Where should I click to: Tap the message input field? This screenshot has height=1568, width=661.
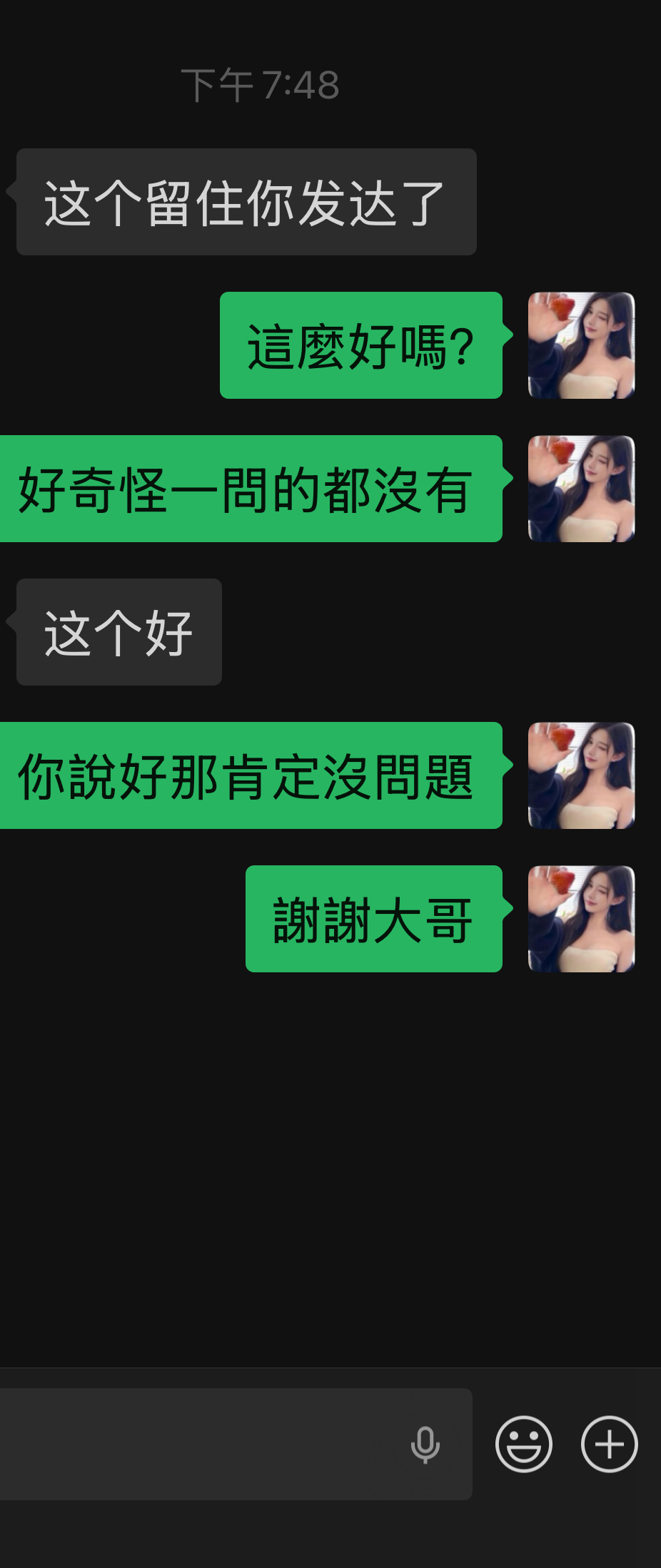200,1443
